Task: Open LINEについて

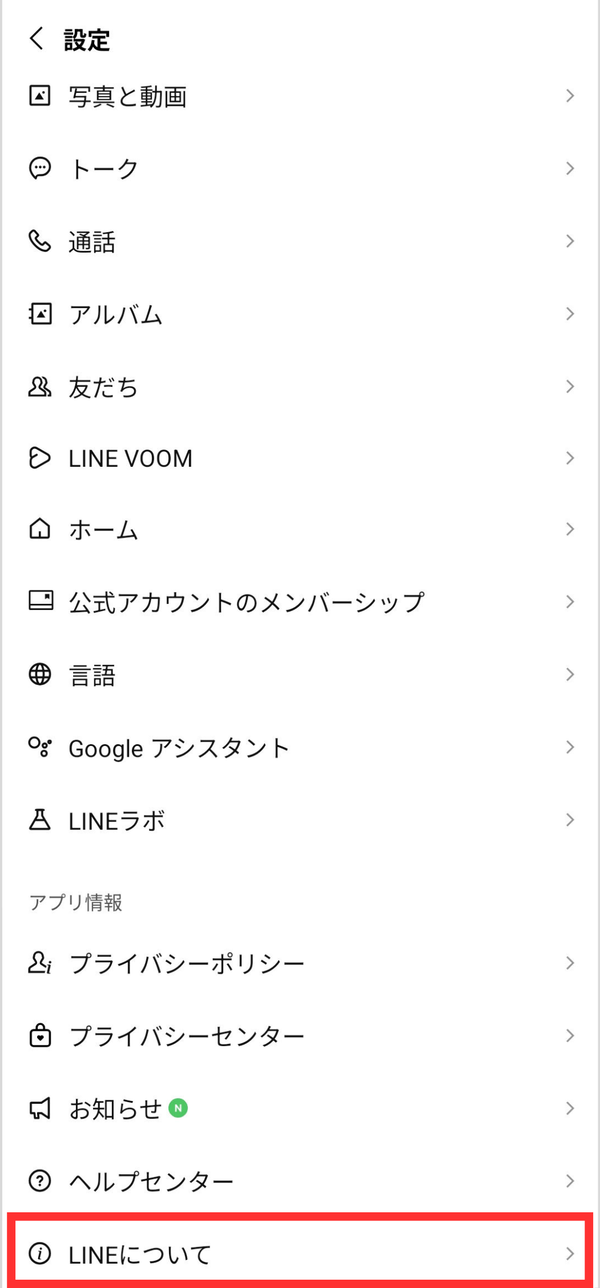Action: click(300, 1252)
